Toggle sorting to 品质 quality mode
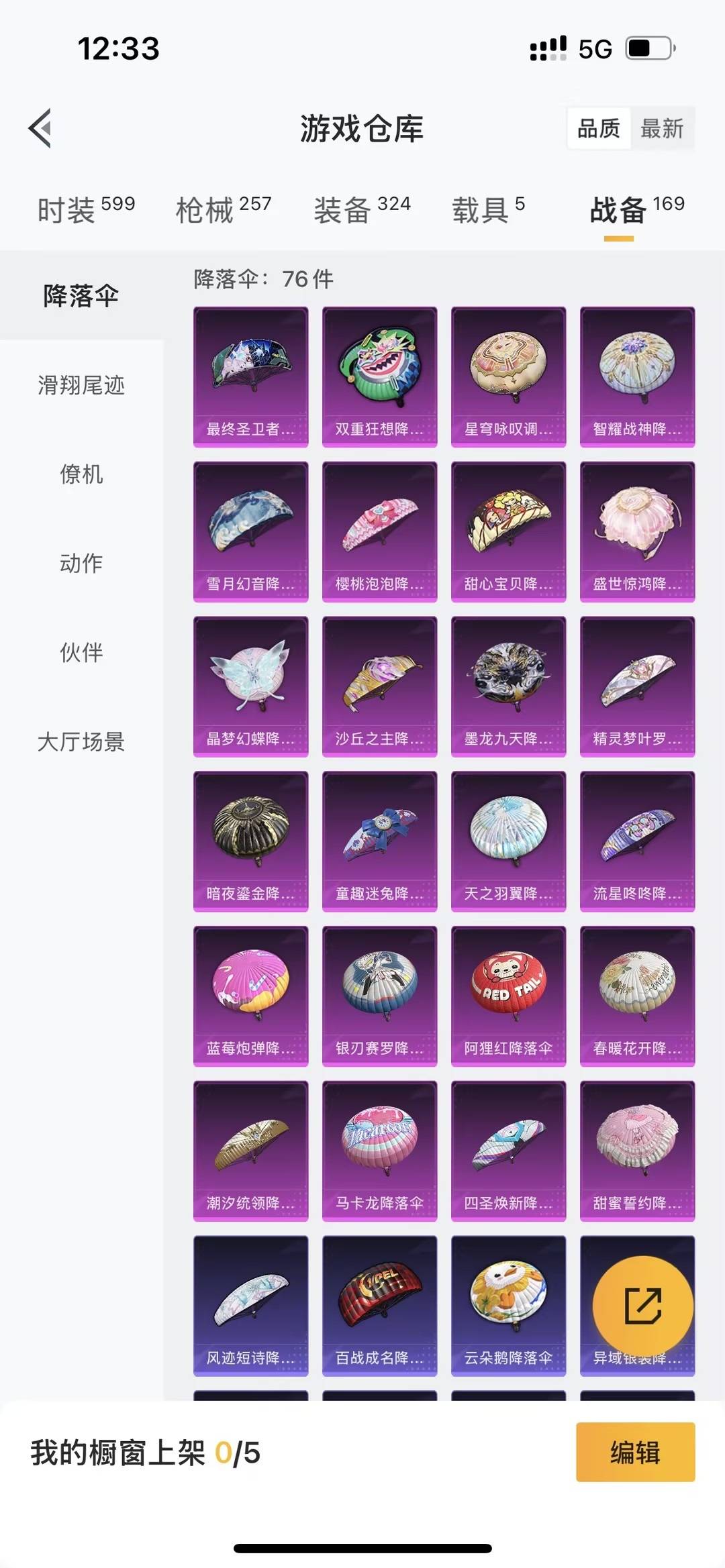The width and height of the screenshot is (725, 1568). click(599, 129)
